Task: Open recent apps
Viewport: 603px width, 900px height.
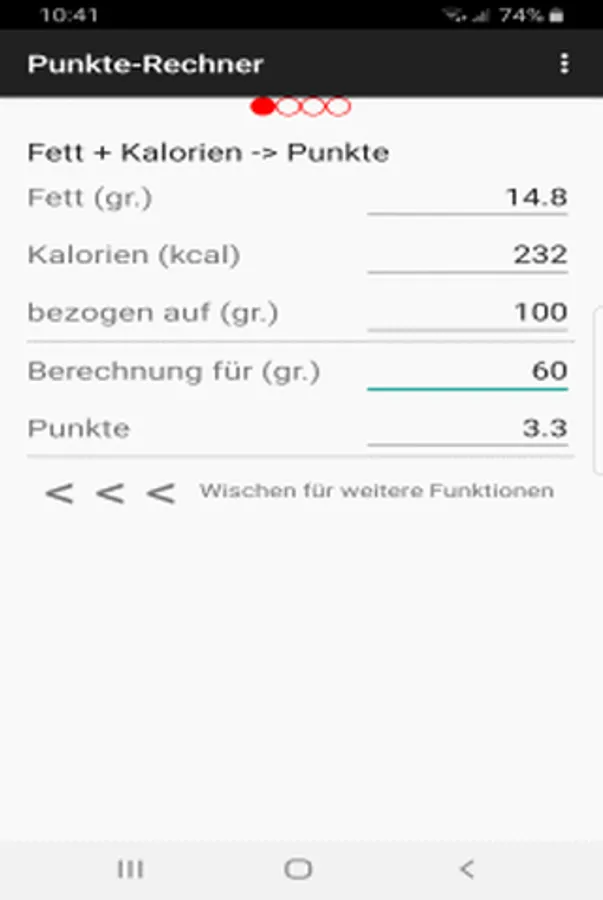Action: [130, 869]
